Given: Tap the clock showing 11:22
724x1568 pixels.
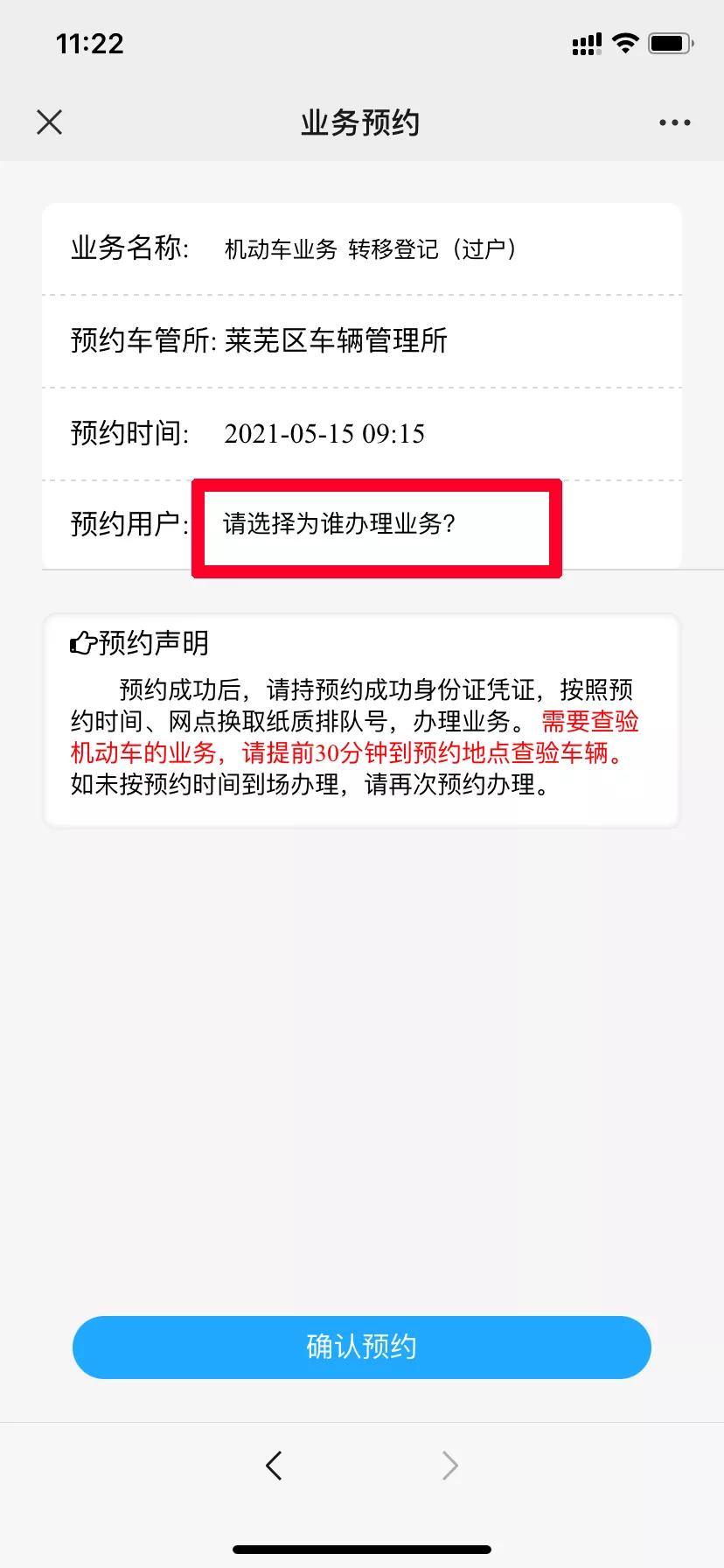Looking at the screenshot, I should coord(90,43).
